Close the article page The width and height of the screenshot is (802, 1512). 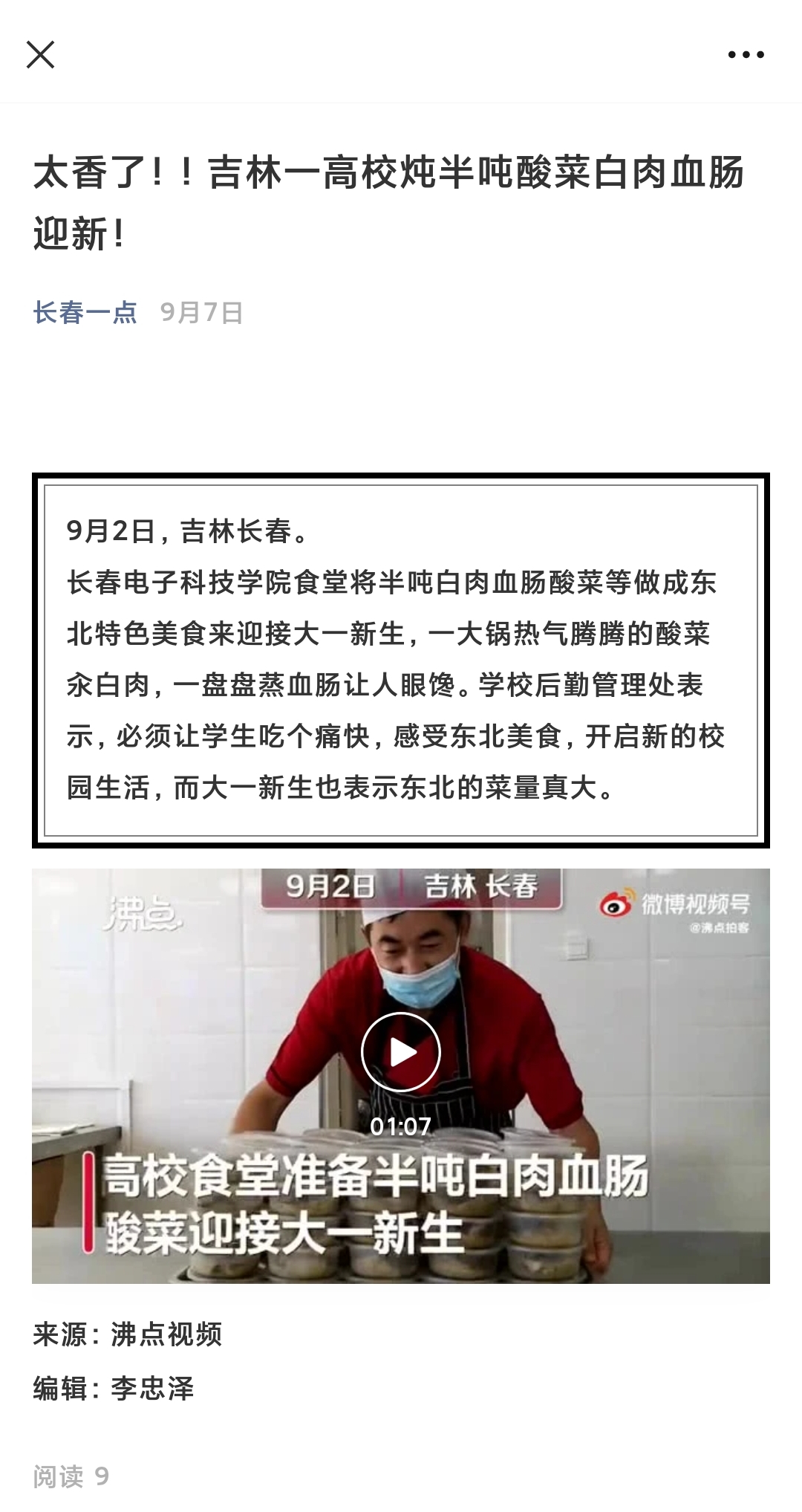tap(40, 54)
